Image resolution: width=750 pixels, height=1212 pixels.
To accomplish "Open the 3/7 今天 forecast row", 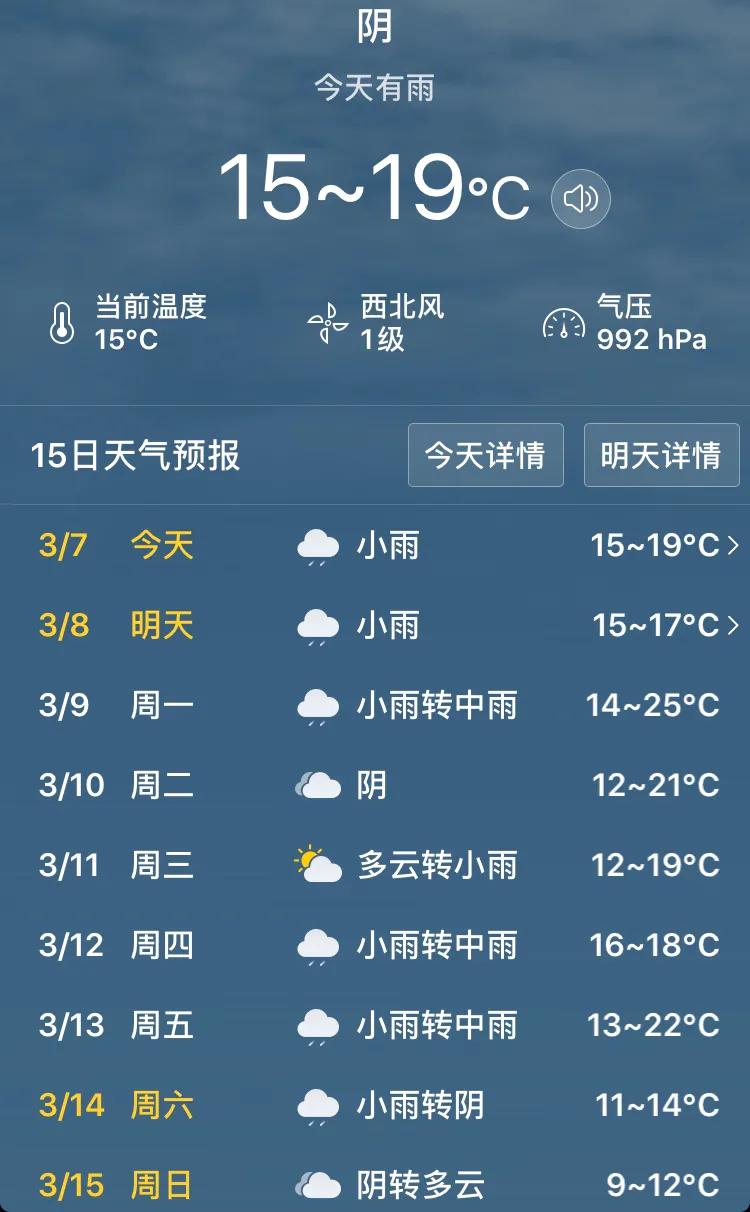I will click(x=375, y=545).
